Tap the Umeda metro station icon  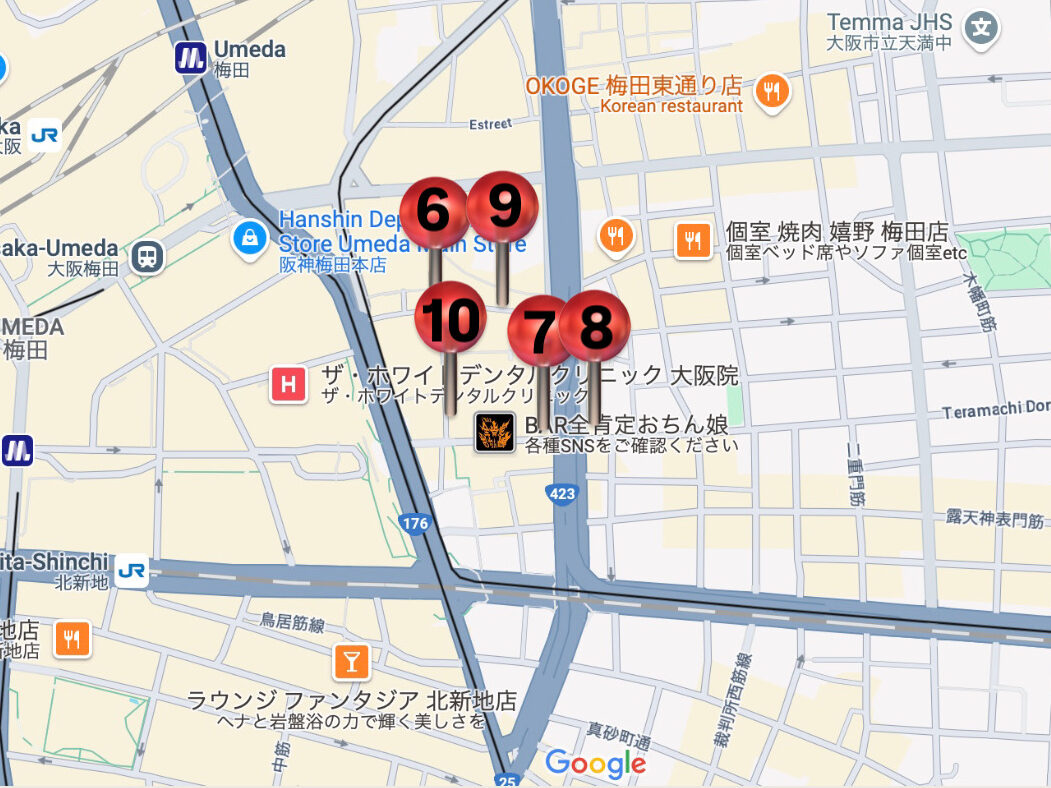click(190, 57)
